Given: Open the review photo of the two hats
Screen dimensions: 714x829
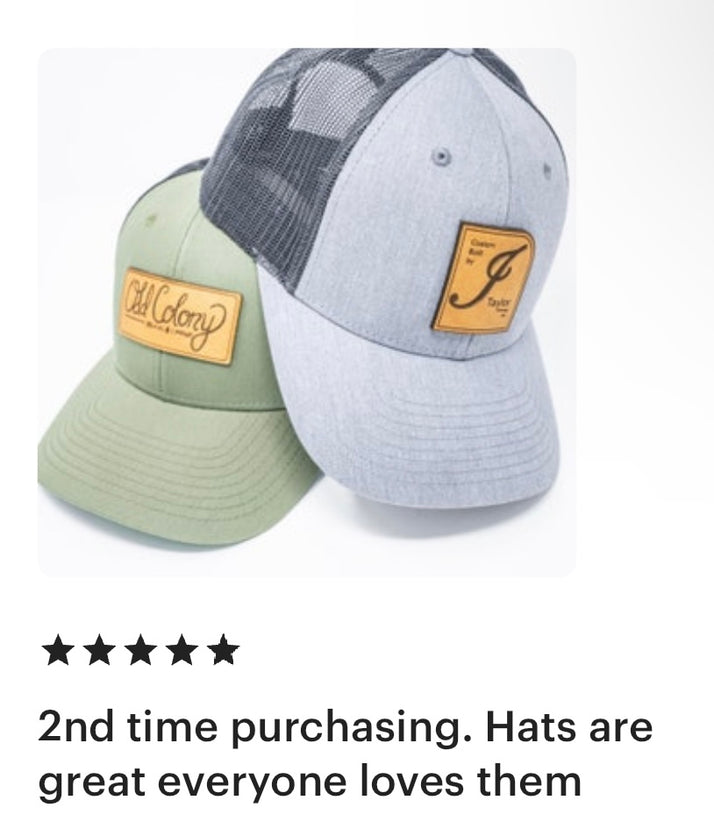Looking at the screenshot, I should click(x=306, y=312).
